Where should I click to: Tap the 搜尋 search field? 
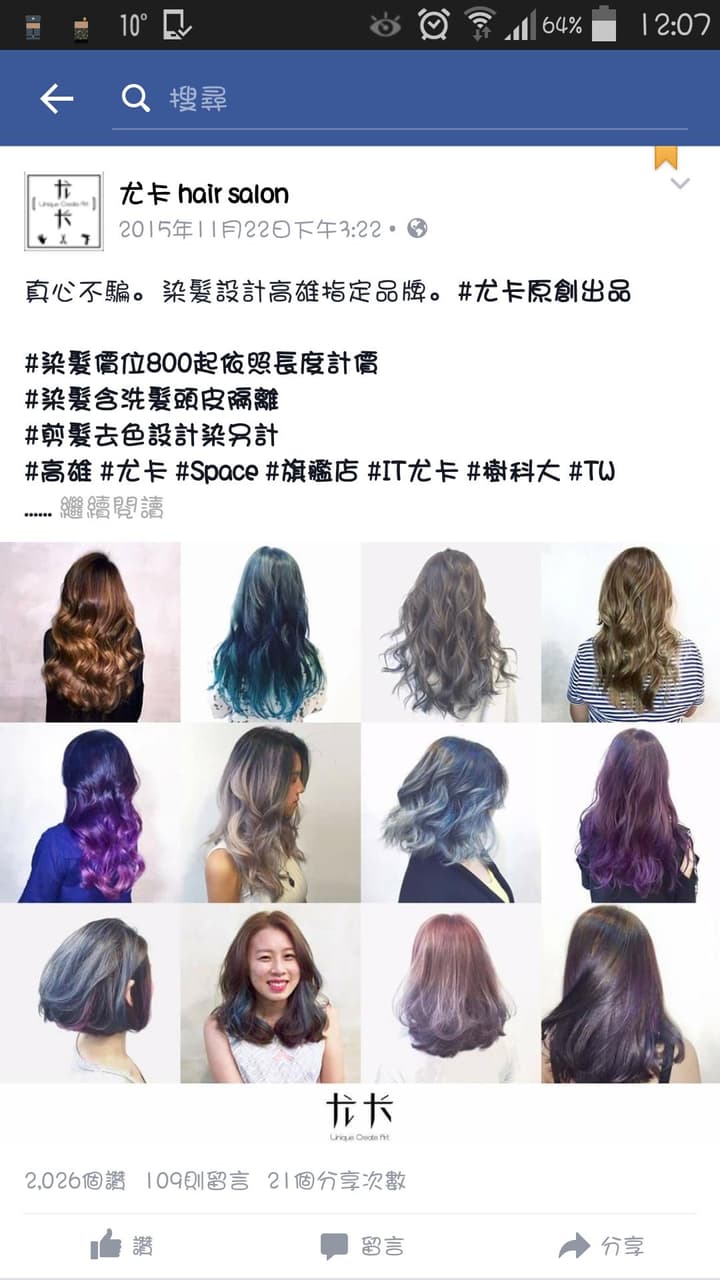point(400,98)
